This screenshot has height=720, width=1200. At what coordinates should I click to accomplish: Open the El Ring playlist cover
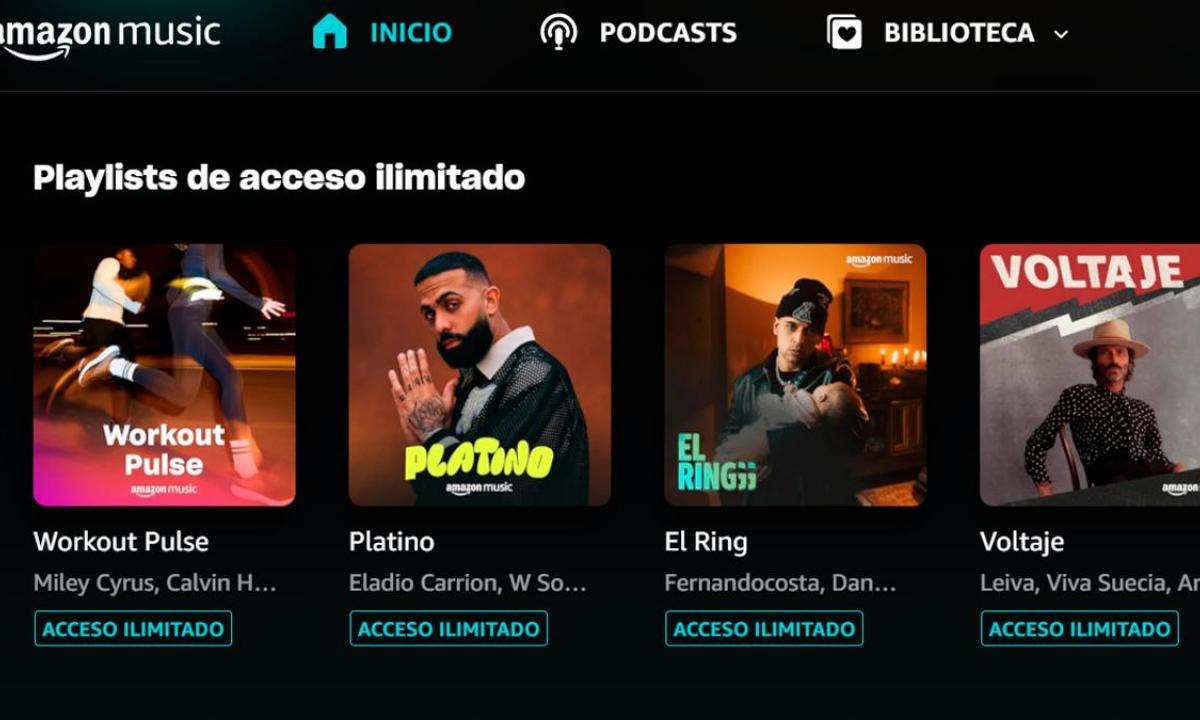[795, 375]
